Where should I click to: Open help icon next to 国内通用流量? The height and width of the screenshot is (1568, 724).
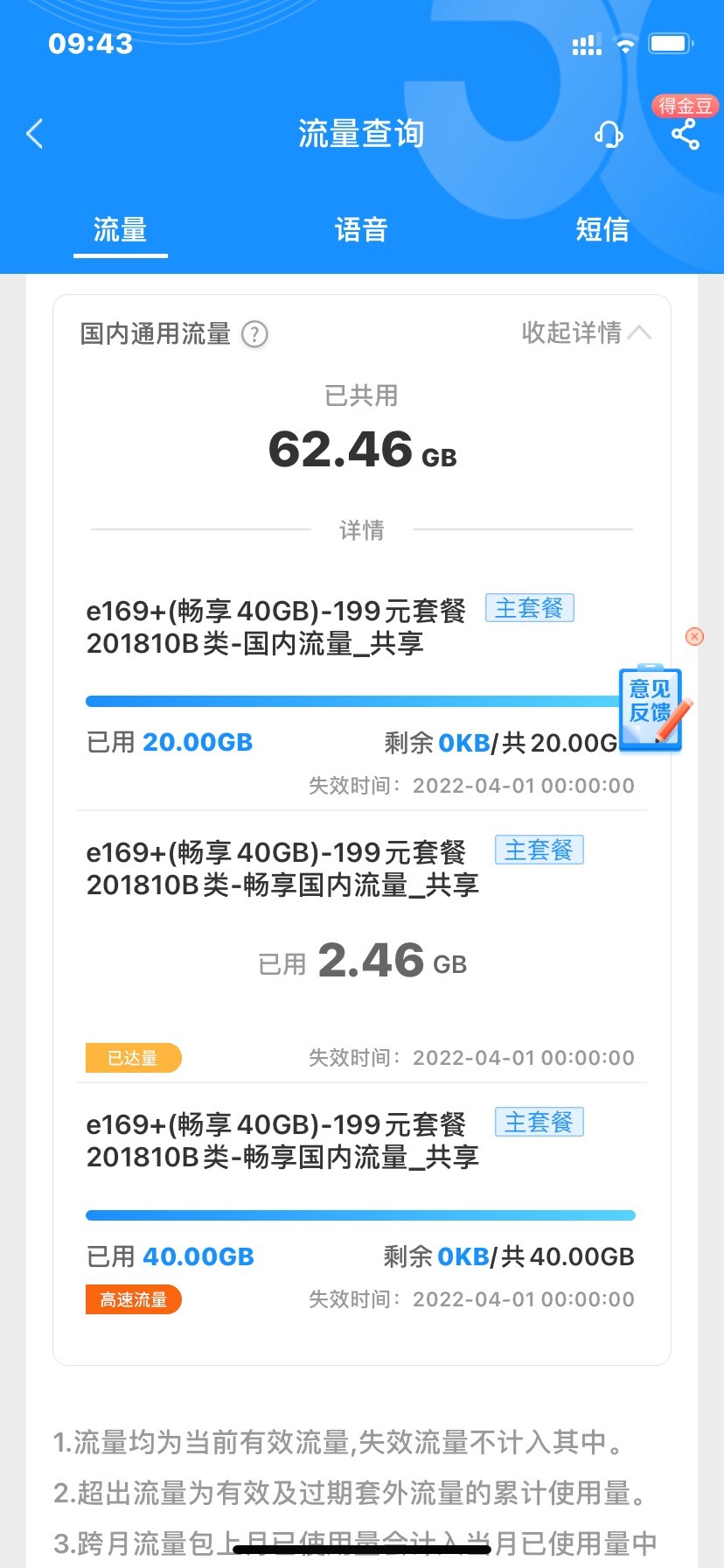tap(254, 334)
